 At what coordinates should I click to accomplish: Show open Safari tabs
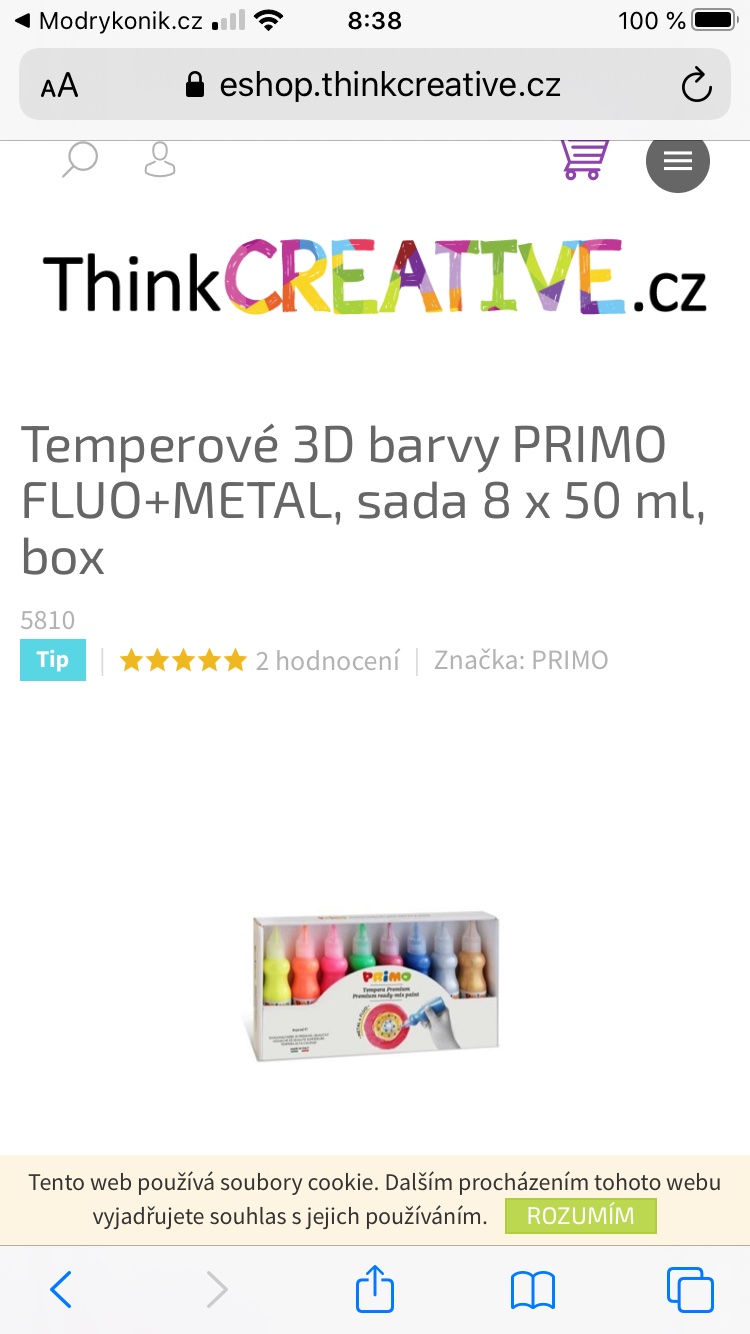coord(690,1289)
